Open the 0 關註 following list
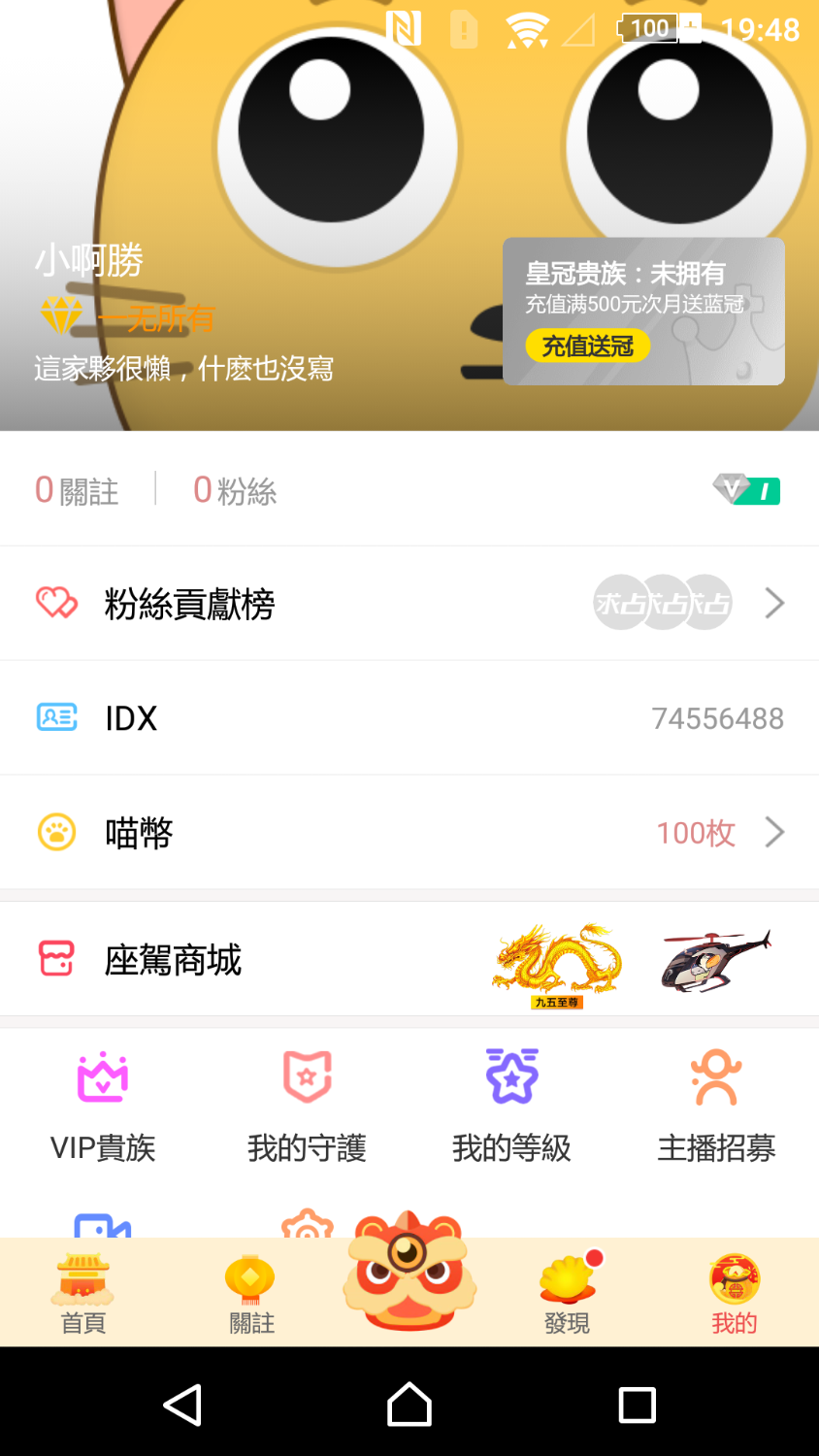The width and height of the screenshot is (819, 1456). (77, 491)
